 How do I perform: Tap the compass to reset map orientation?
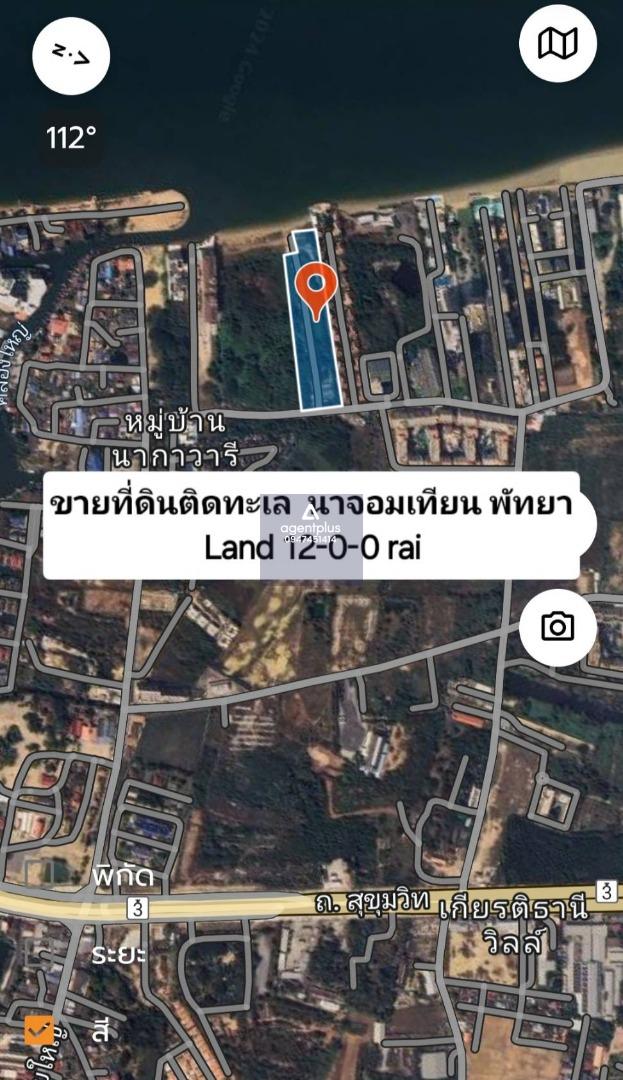(70, 57)
